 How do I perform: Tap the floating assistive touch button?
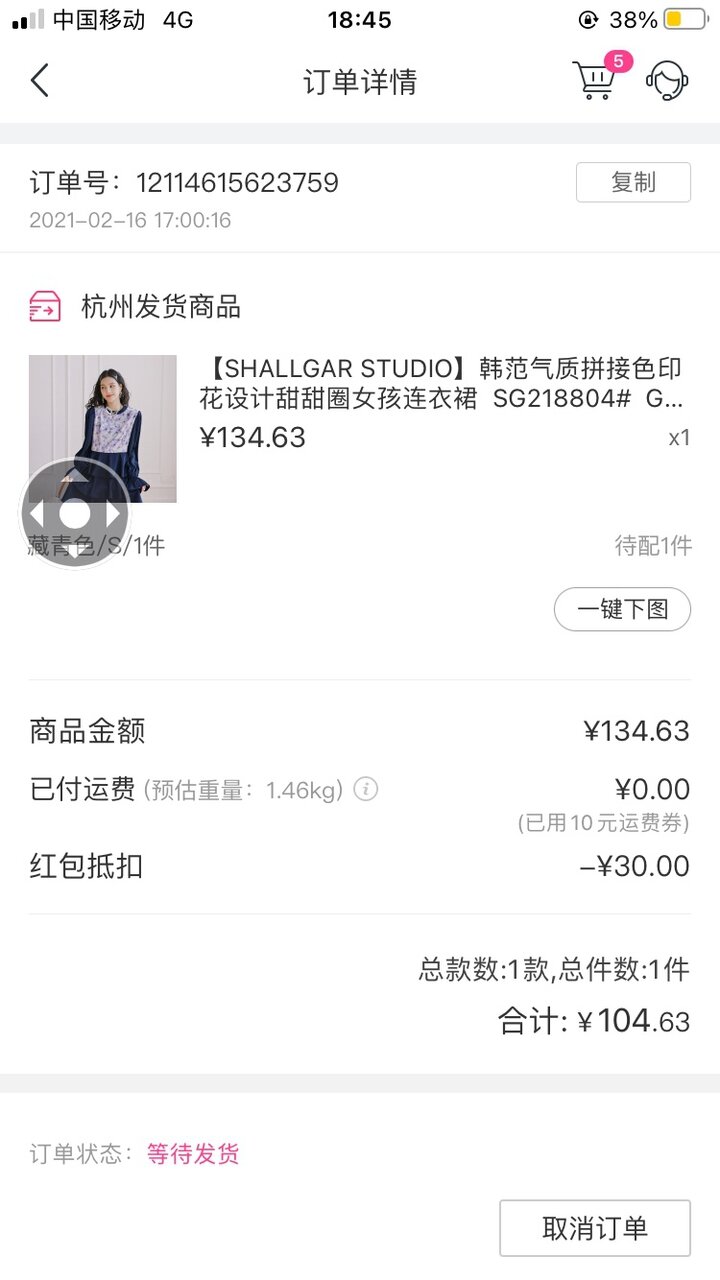pyautogui.click(x=75, y=514)
